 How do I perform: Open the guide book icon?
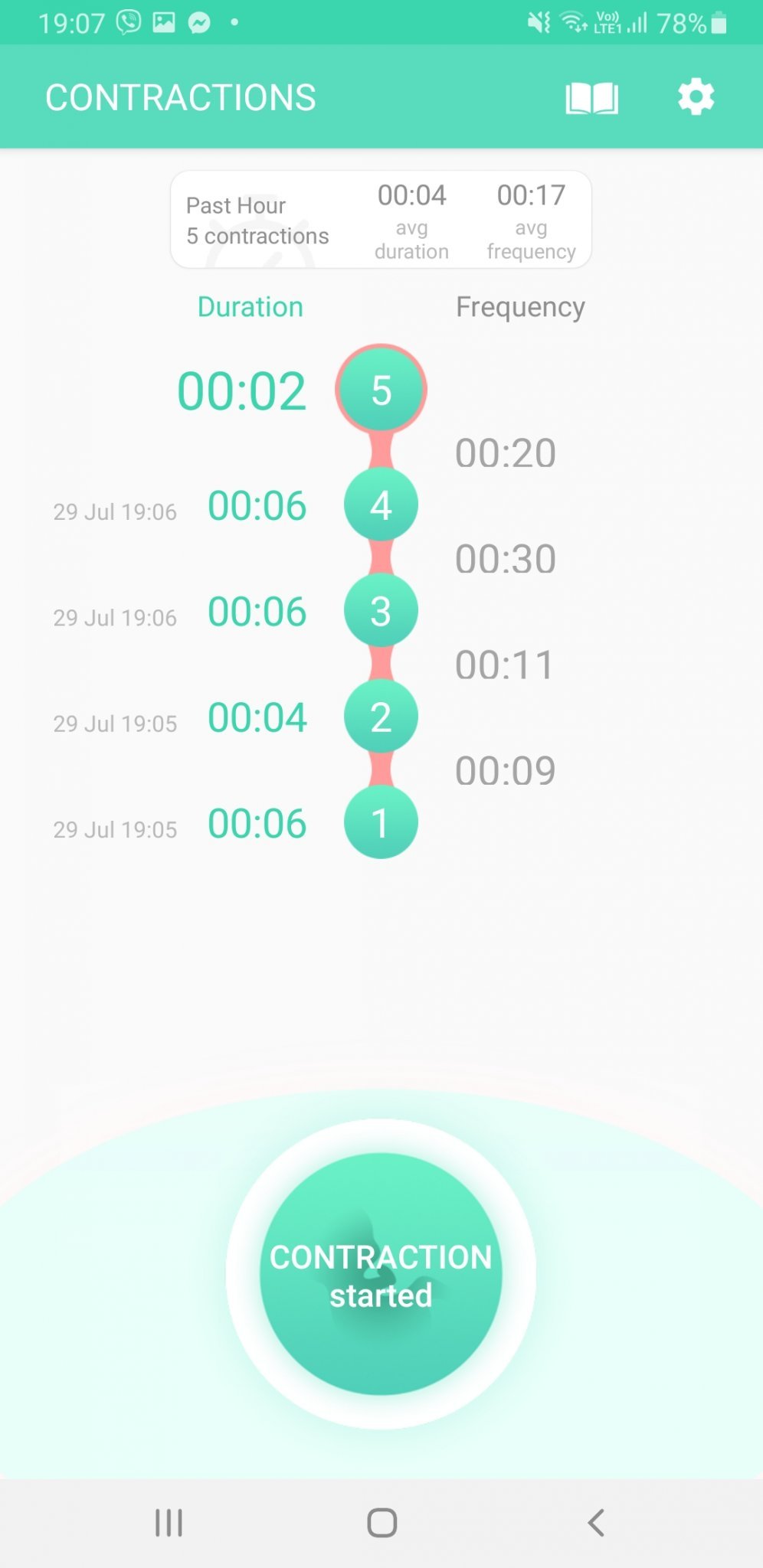pos(591,98)
